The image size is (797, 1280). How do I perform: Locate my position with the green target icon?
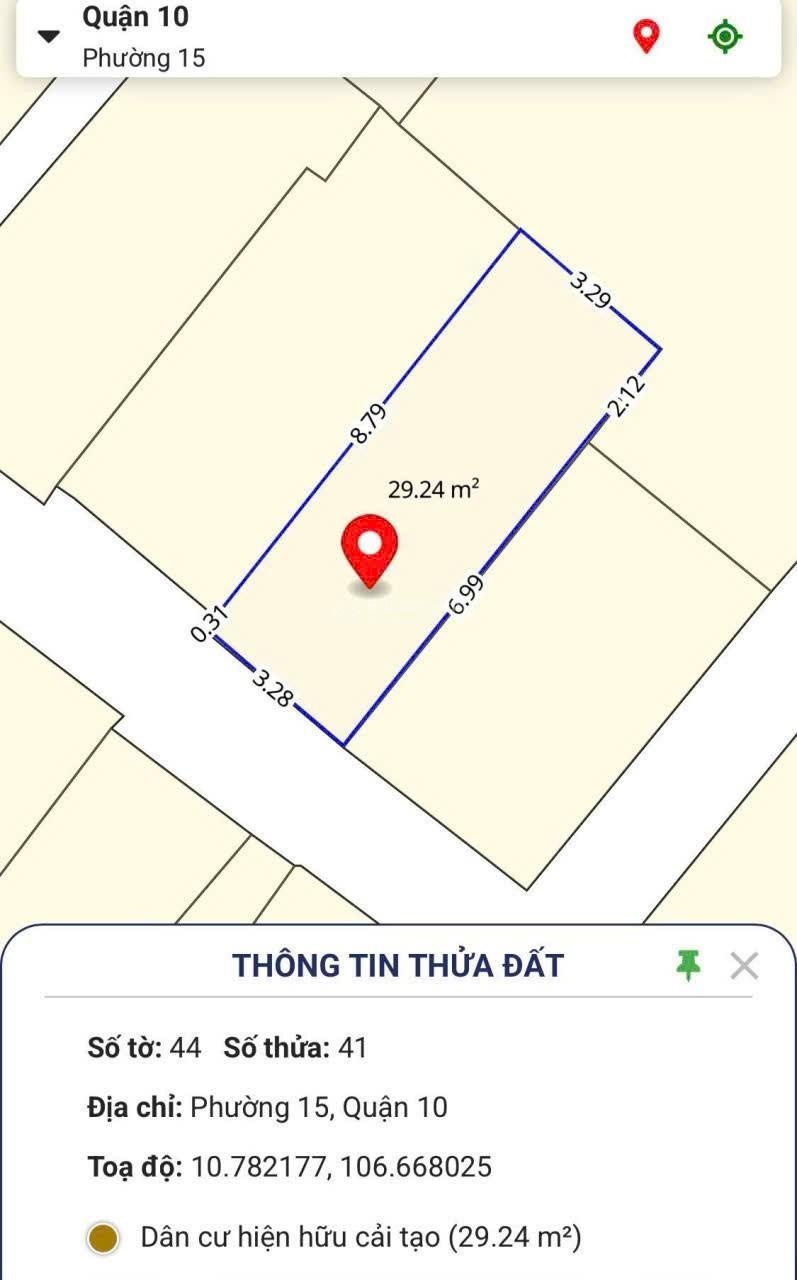(x=724, y=37)
